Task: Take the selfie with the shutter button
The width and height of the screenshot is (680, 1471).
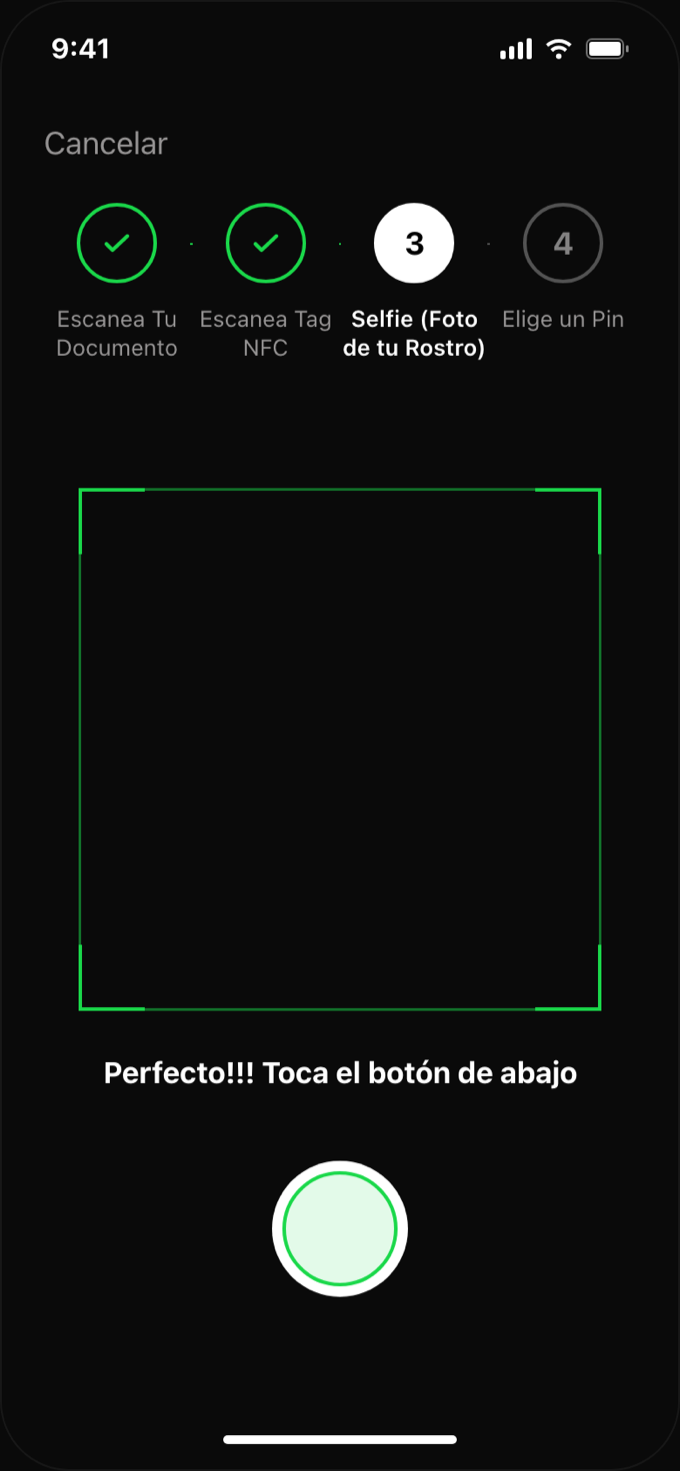Action: point(340,1229)
